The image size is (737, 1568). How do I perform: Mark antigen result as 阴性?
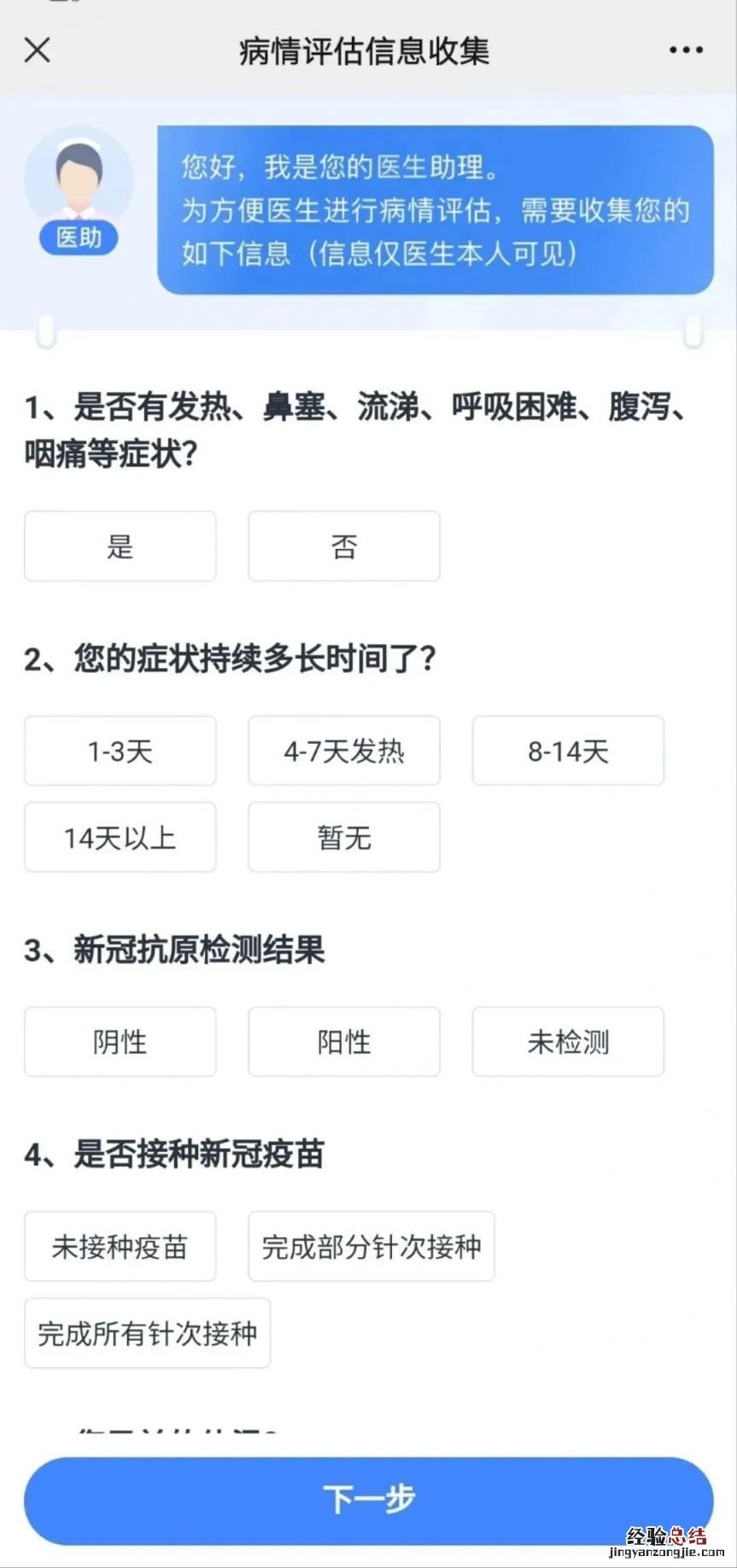[120, 1042]
